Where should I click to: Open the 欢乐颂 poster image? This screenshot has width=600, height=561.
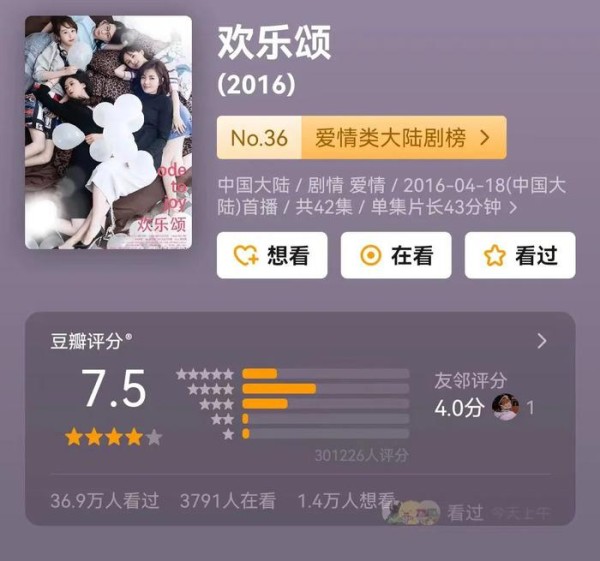pos(108,132)
